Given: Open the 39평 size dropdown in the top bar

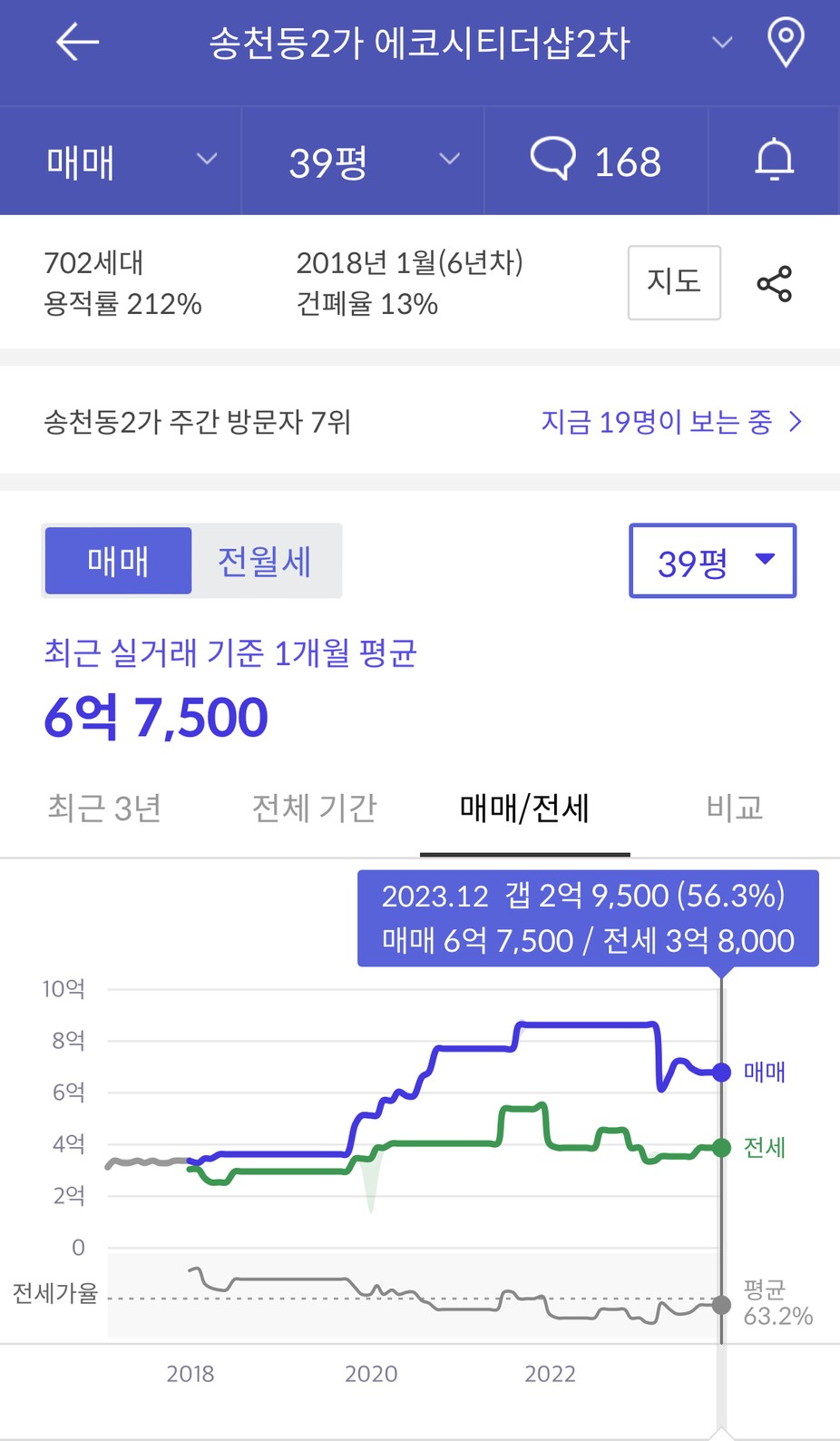Looking at the screenshot, I should pos(363,162).
